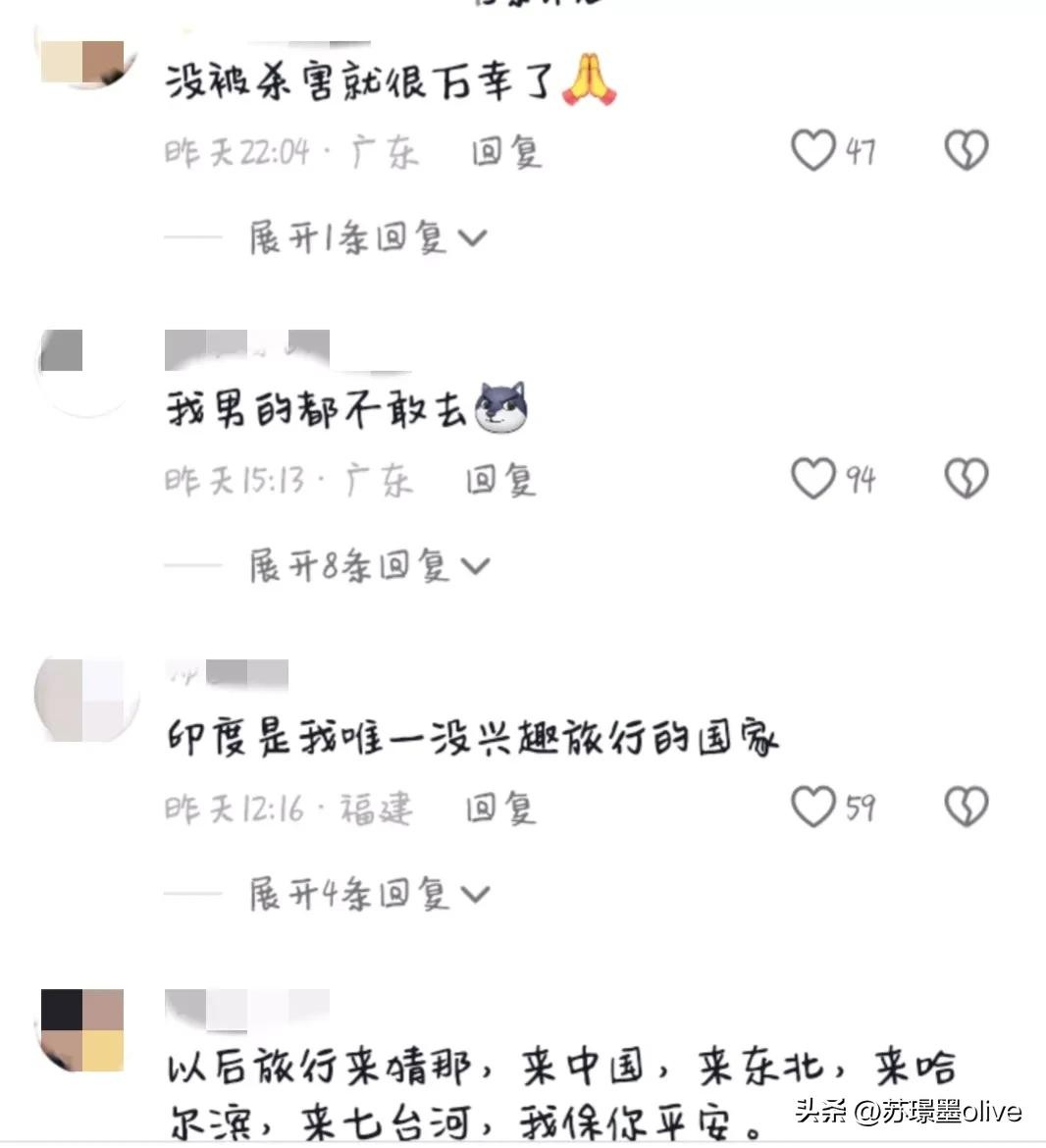Reply to the comment "我男的都不敢去"
The height and width of the screenshot is (1148, 1046).
(x=500, y=480)
